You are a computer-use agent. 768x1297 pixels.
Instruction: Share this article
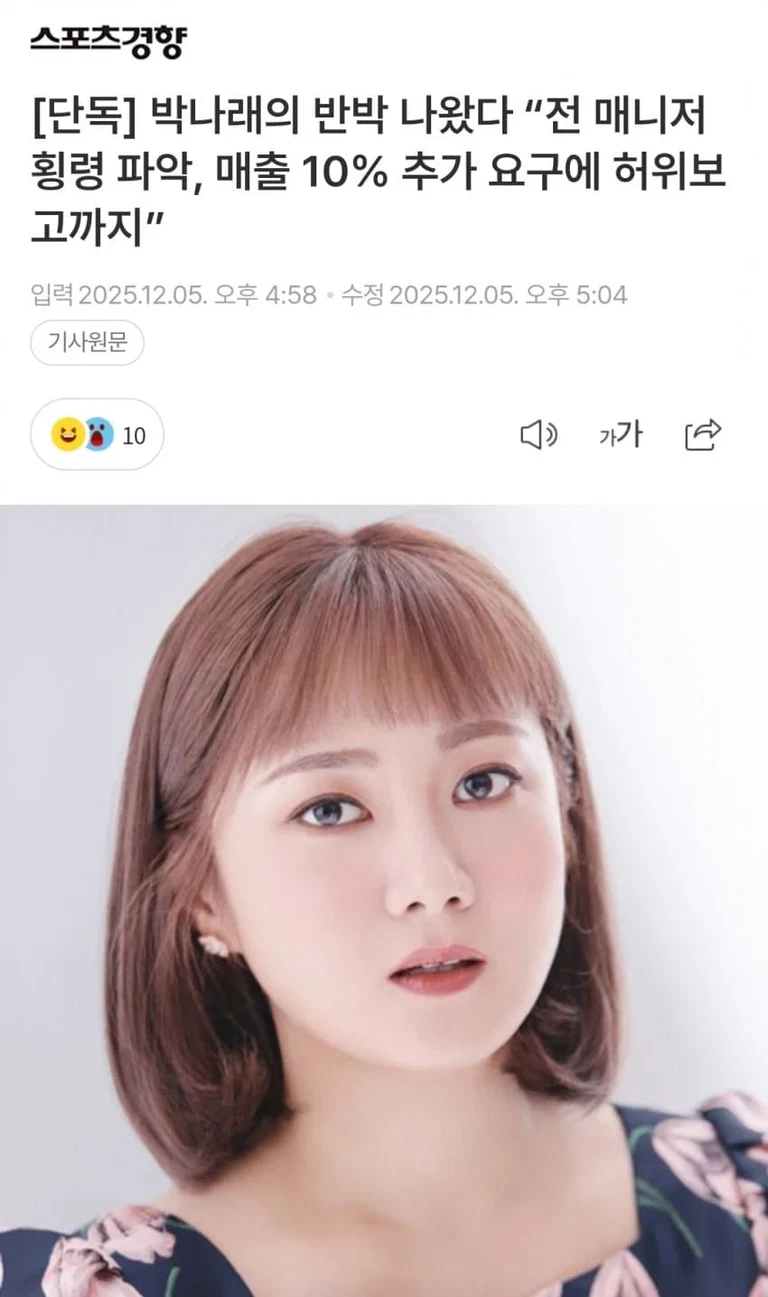(x=703, y=434)
